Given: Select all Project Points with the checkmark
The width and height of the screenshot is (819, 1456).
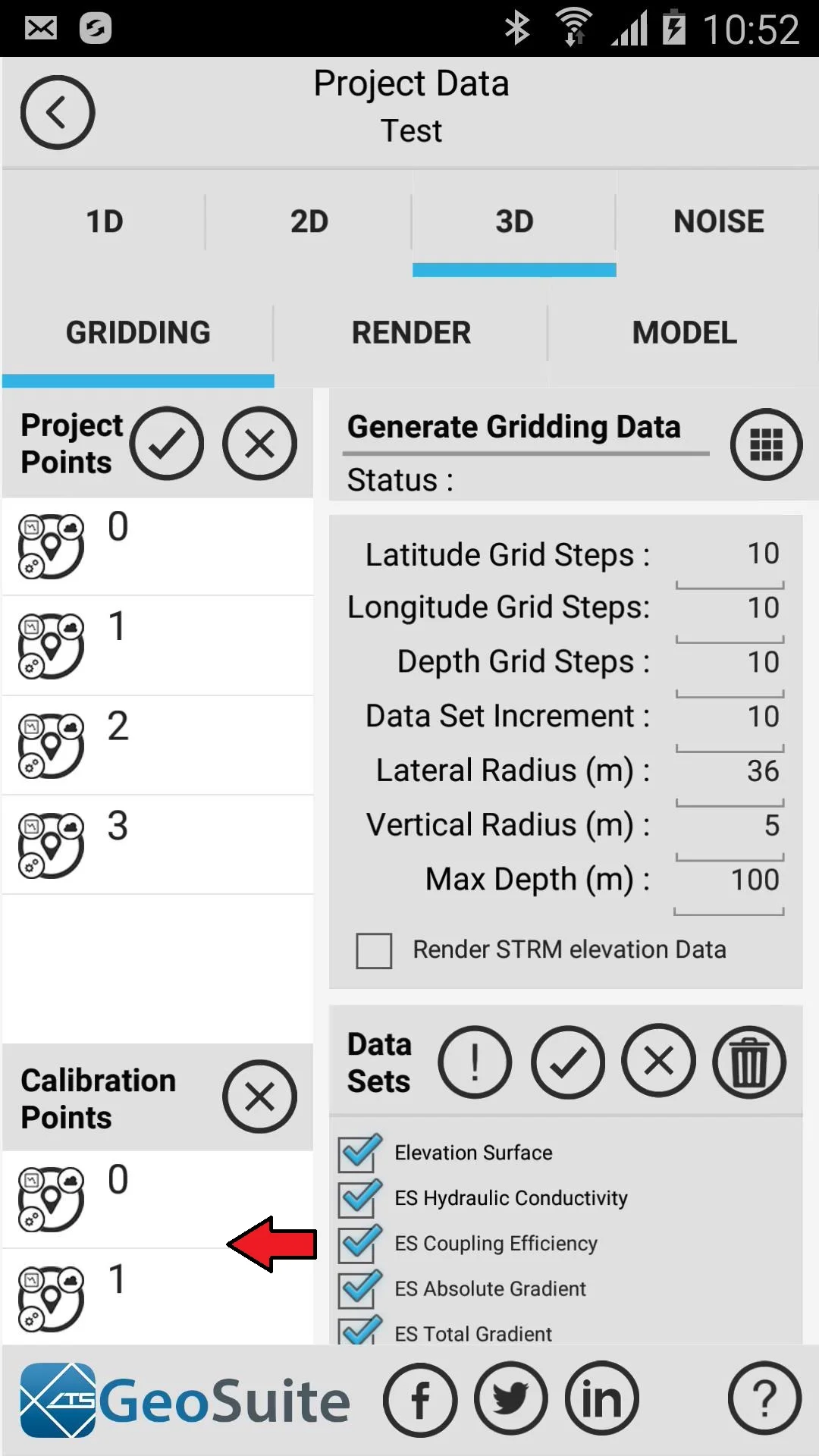Looking at the screenshot, I should (167, 444).
